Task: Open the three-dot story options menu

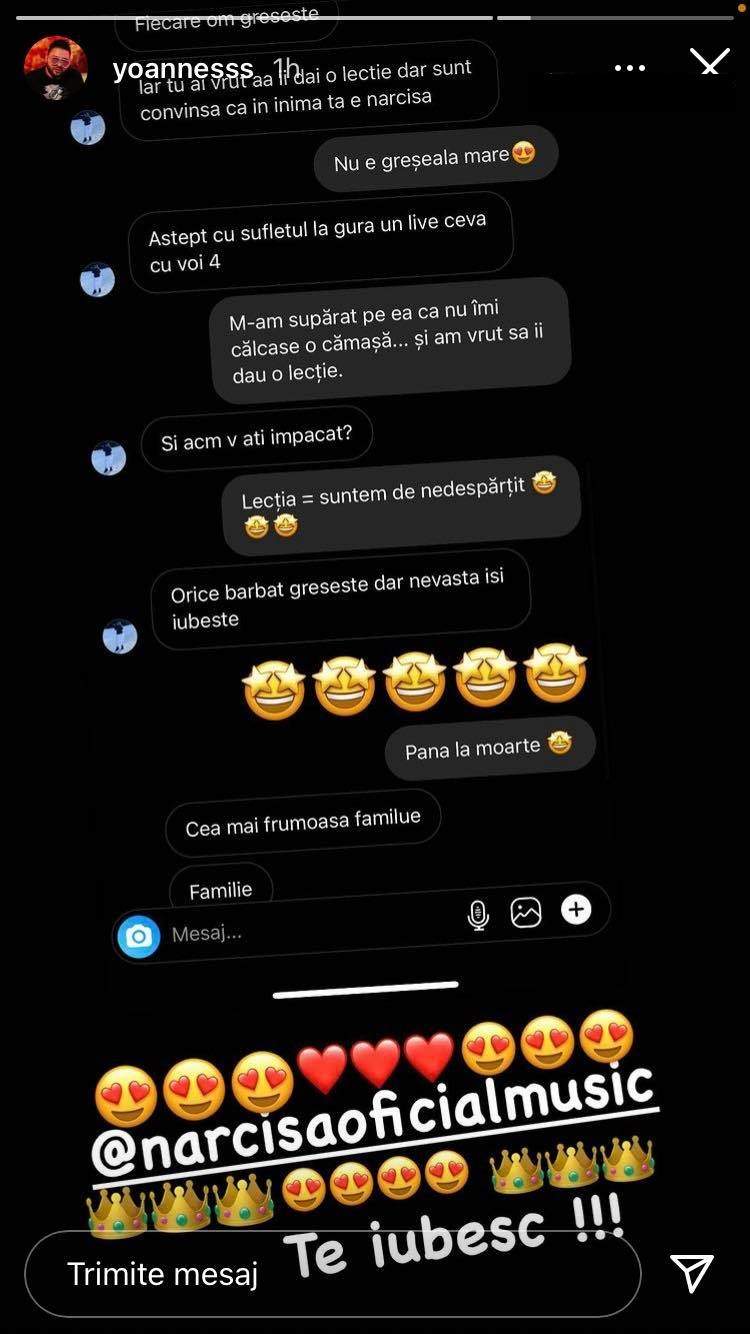Action: pos(630,68)
